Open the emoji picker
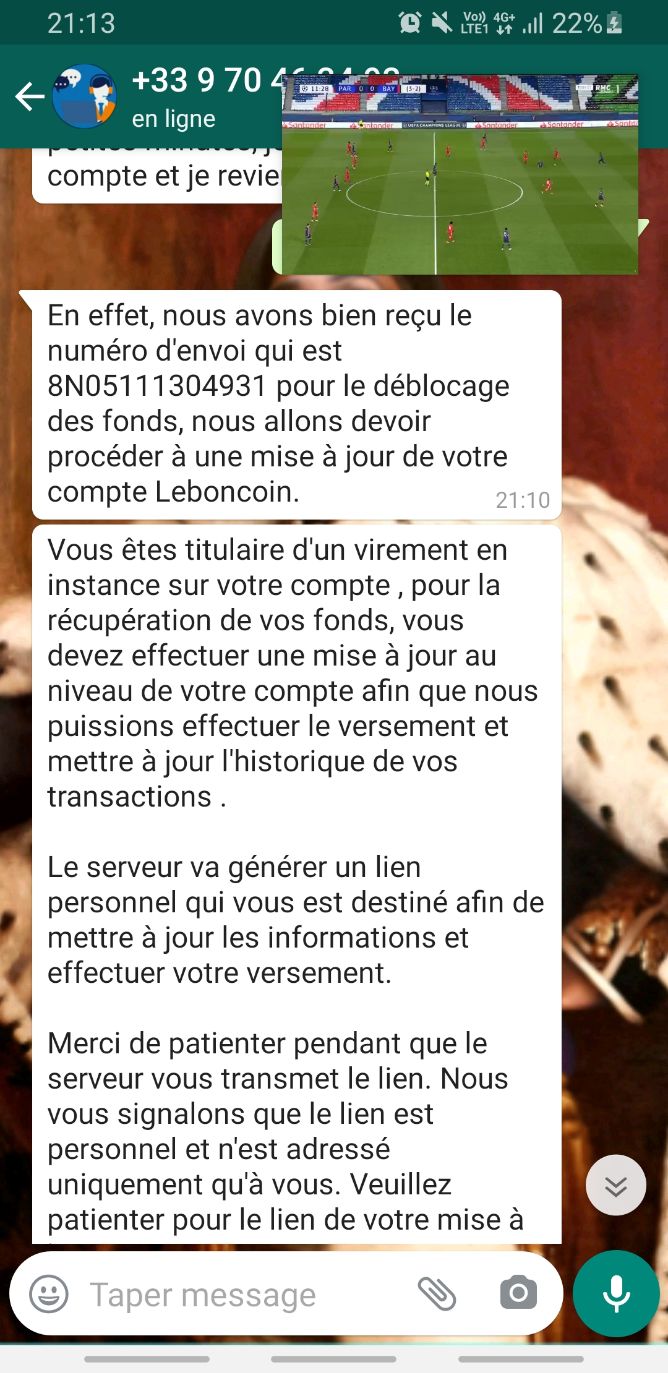668x1373 pixels. (49, 1294)
